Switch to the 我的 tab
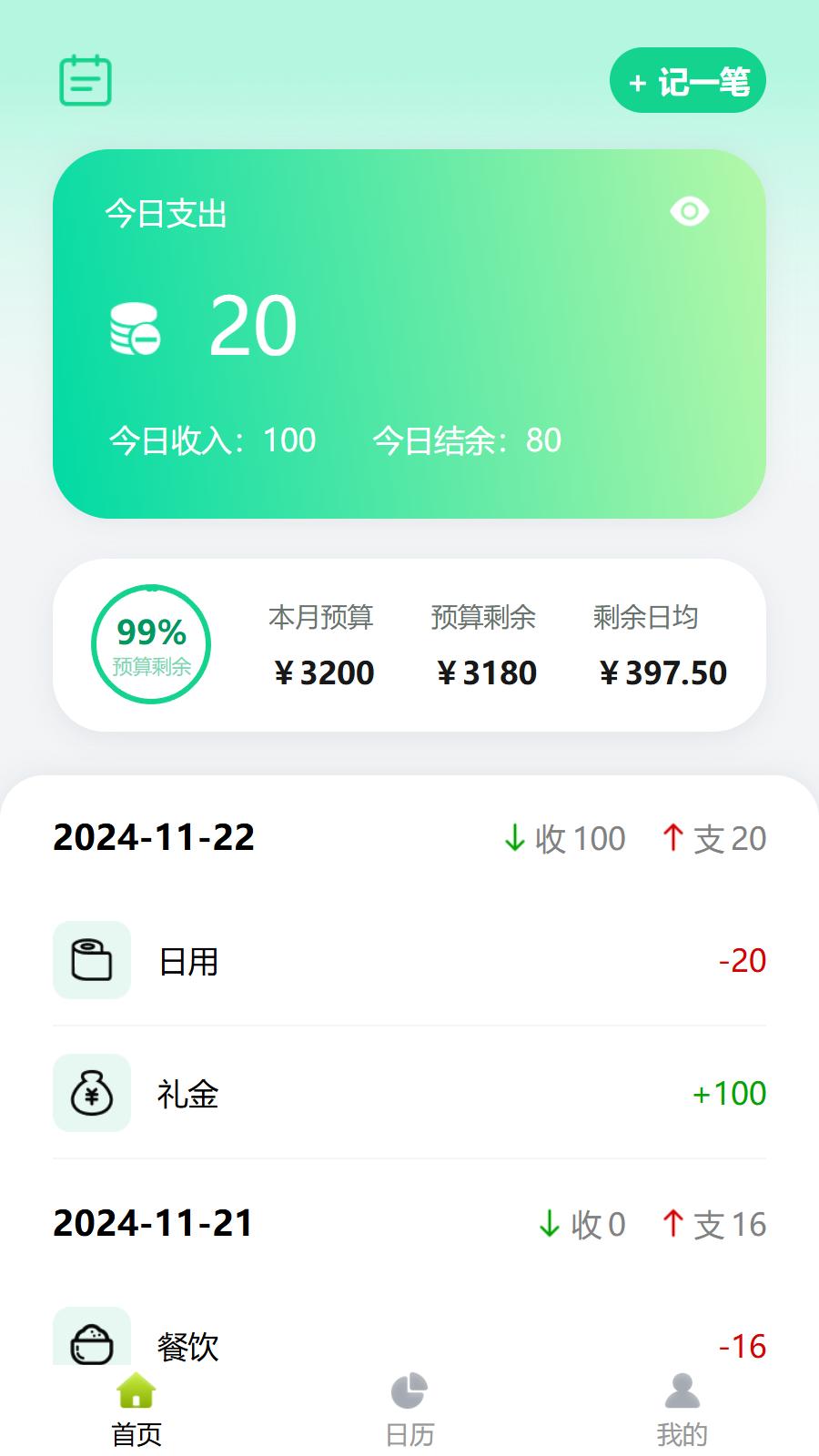 [682, 1409]
